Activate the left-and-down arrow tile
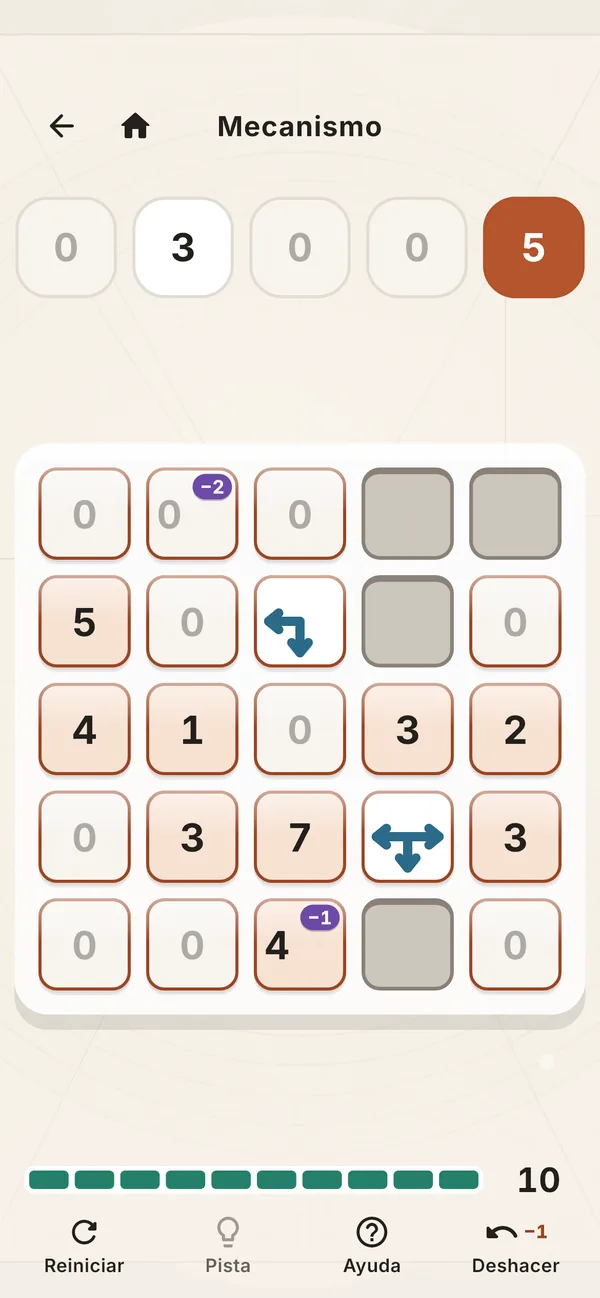The height and width of the screenshot is (1298, 600). click(x=300, y=621)
